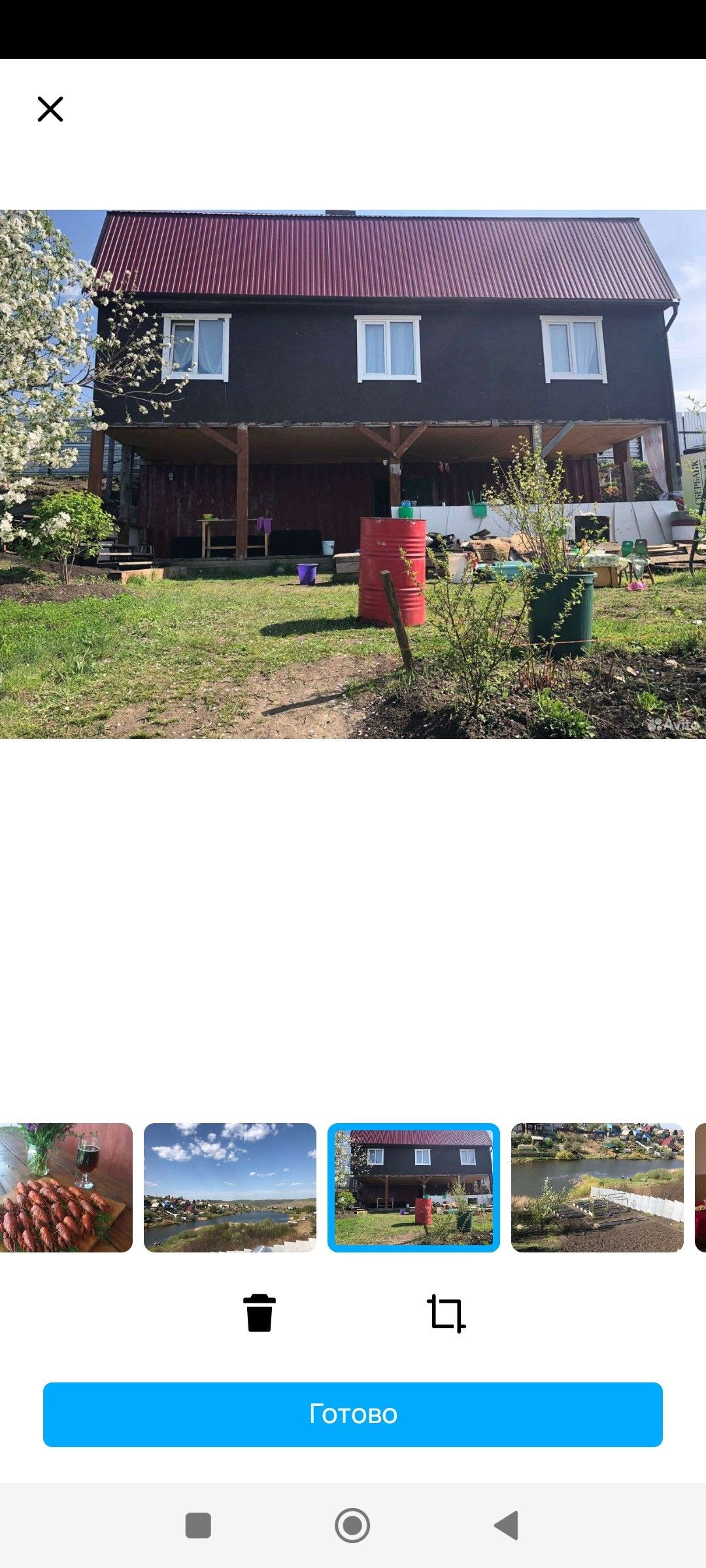The width and height of the screenshot is (706, 1568).
Task: Open the crop tool
Action: tap(446, 1313)
